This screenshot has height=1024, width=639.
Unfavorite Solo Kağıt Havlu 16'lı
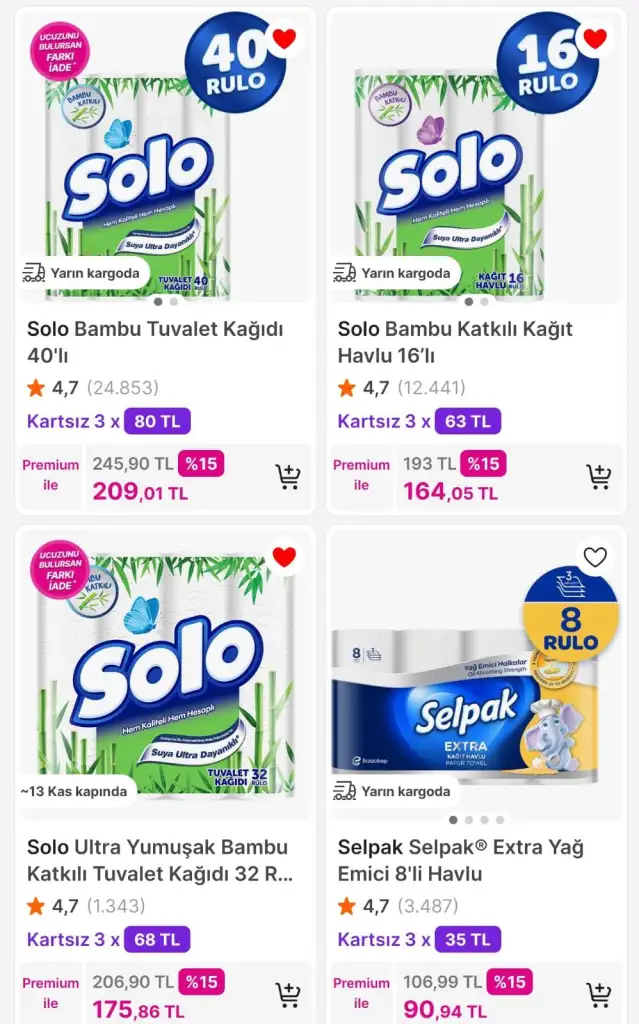tap(595, 39)
